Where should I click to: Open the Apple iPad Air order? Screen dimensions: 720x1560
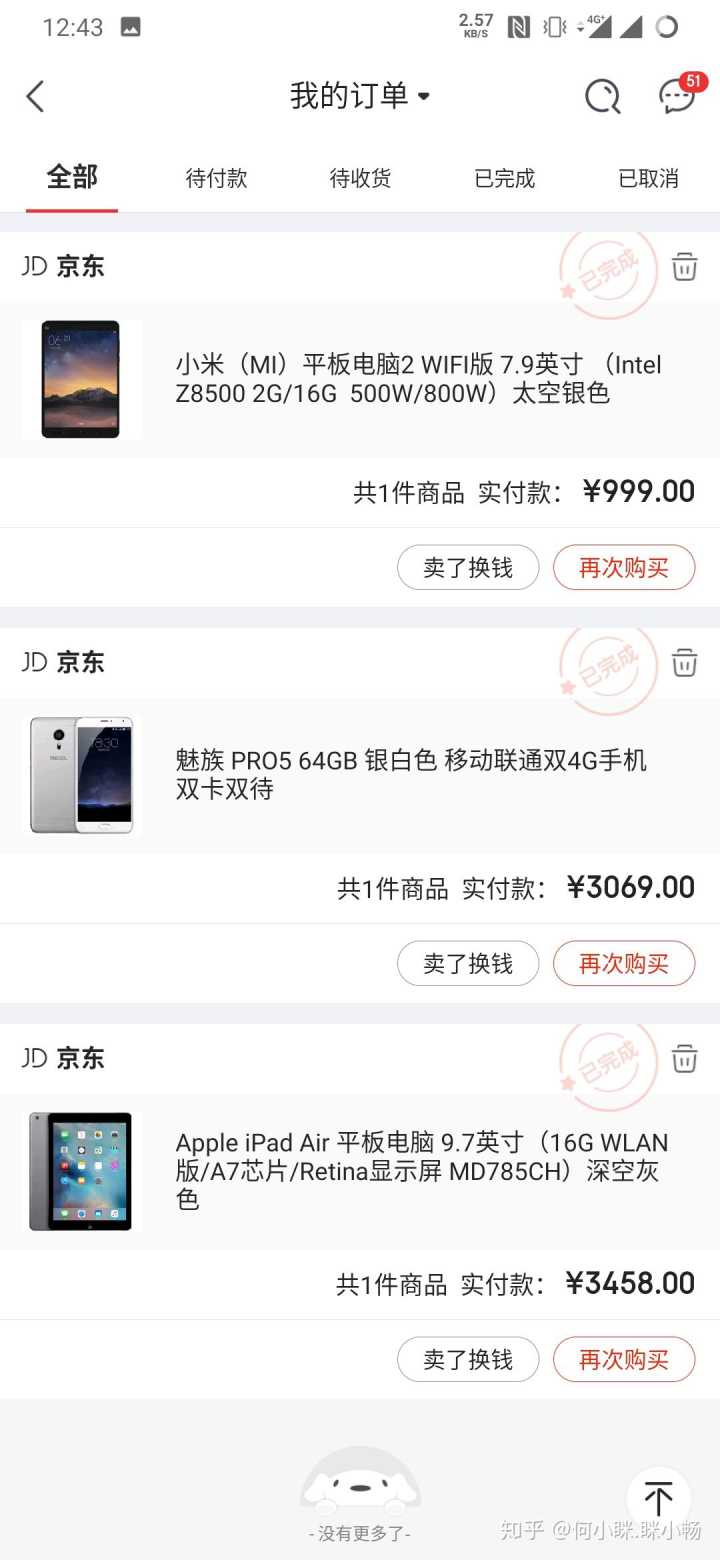(421, 1170)
